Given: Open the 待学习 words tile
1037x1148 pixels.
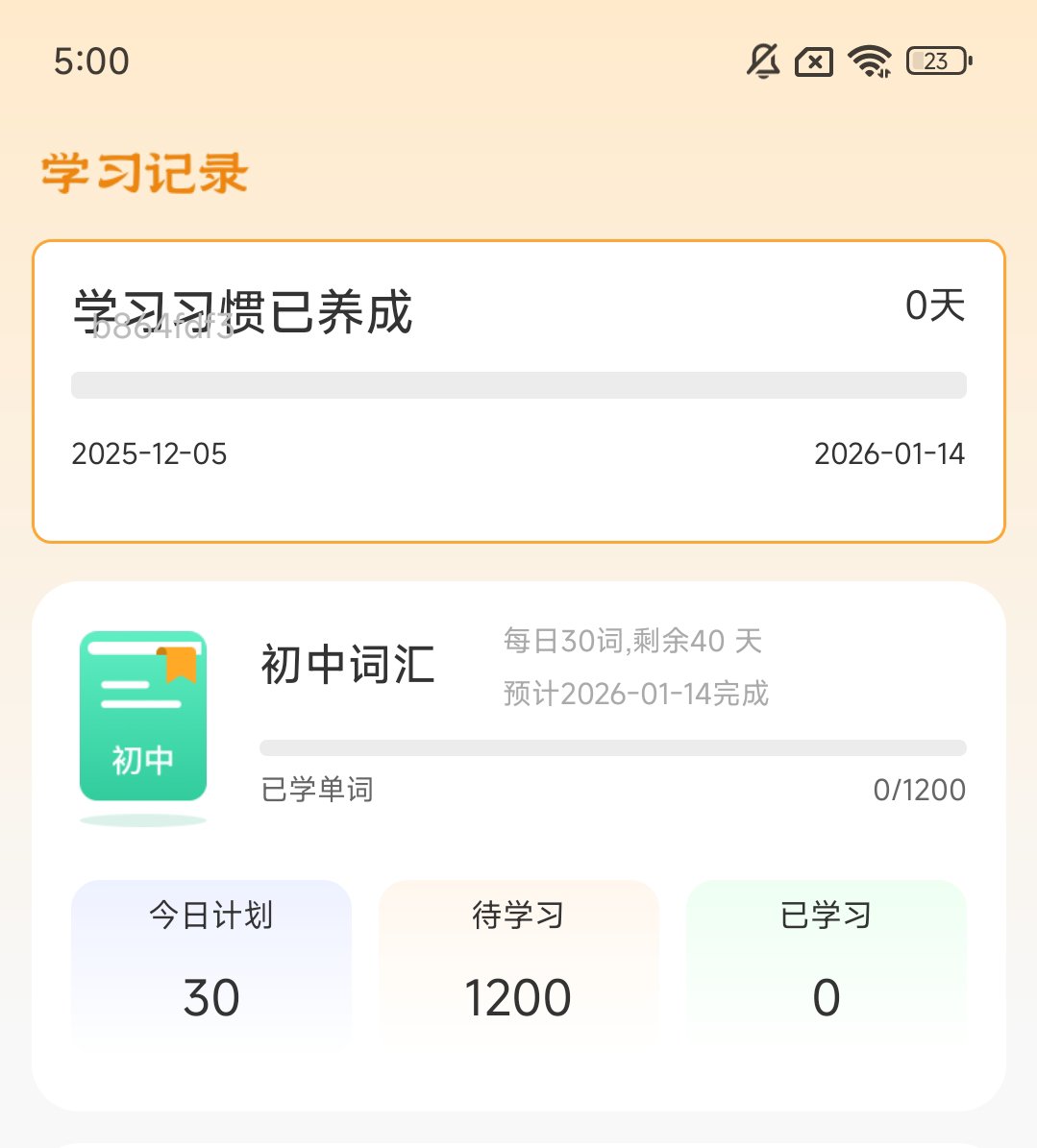Looking at the screenshot, I should point(518,962).
